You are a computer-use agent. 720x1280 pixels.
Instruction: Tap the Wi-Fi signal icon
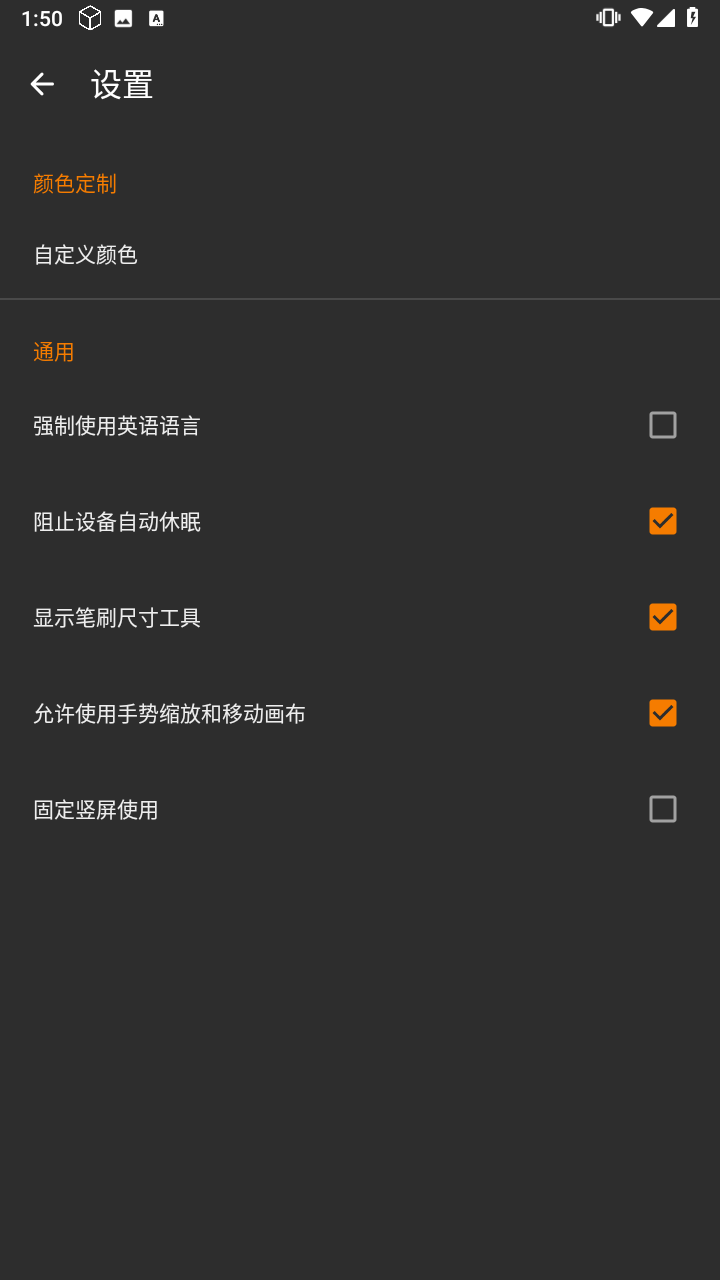tap(641, 17)
